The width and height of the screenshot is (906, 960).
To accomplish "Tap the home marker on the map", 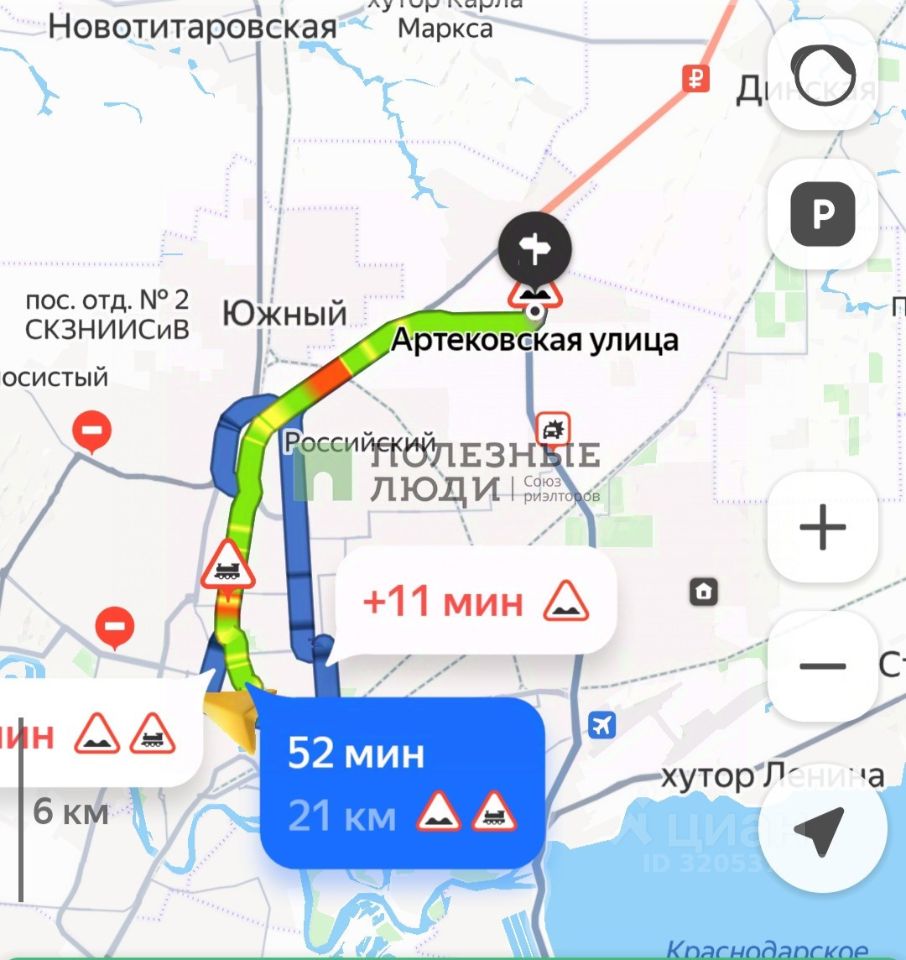I will 704,591.
